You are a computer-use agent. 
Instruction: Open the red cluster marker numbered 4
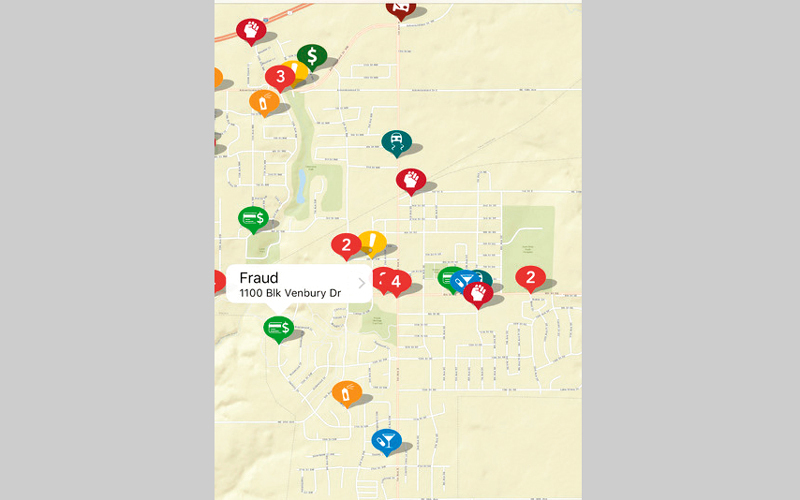pos(395,282)
